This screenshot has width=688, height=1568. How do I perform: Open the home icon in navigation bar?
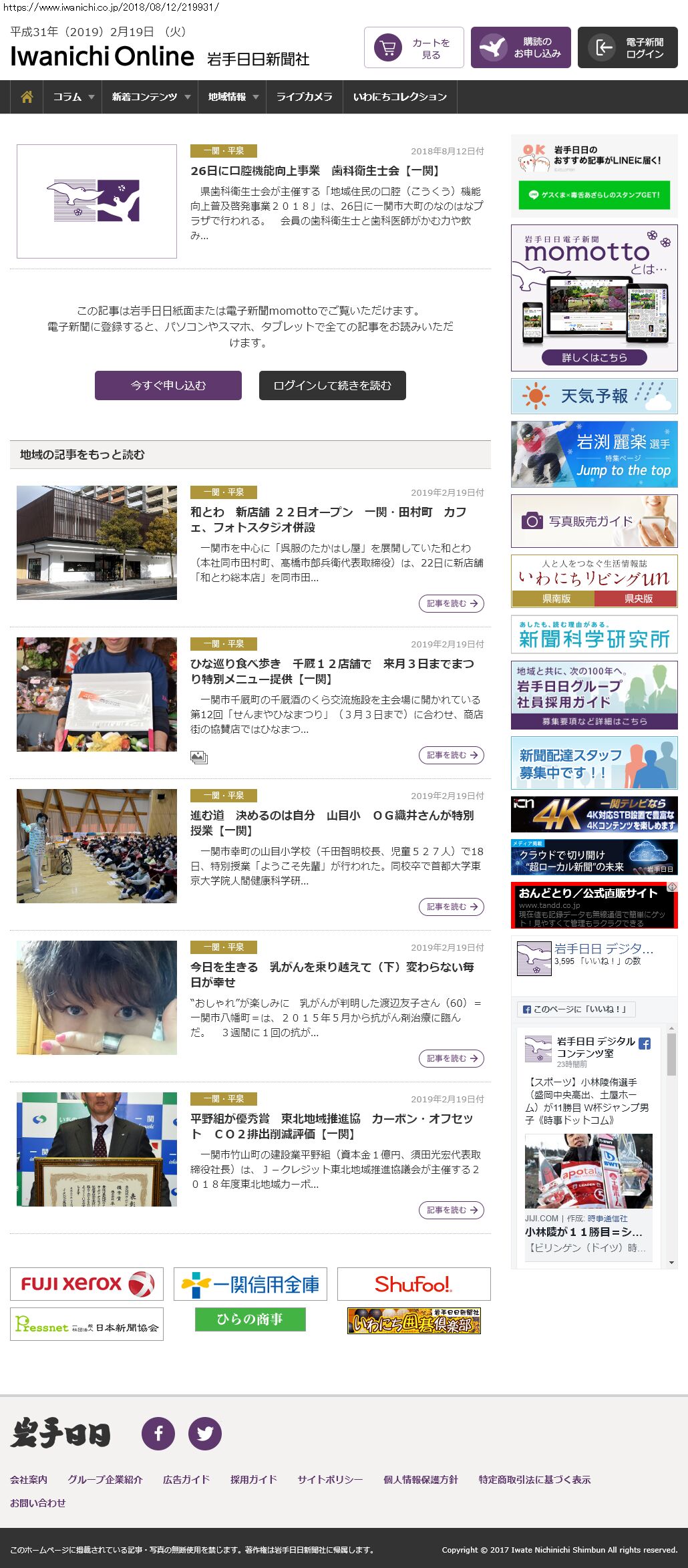coord(27,97)
